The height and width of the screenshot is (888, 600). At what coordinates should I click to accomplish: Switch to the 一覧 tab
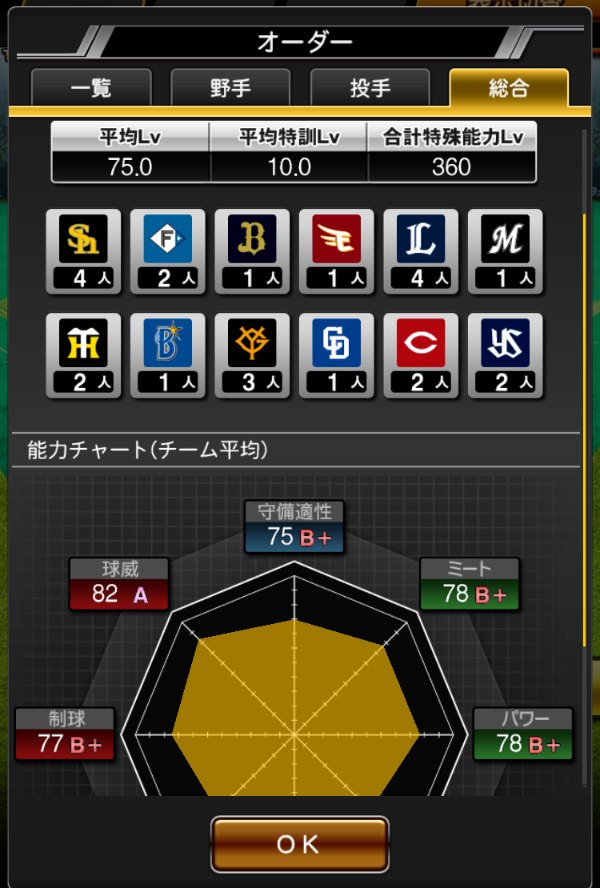click(x=91, y=88)
